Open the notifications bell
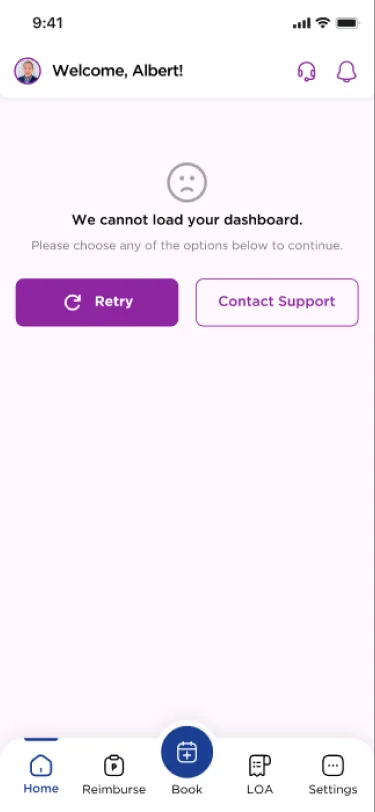 click(x=347, y=71)
